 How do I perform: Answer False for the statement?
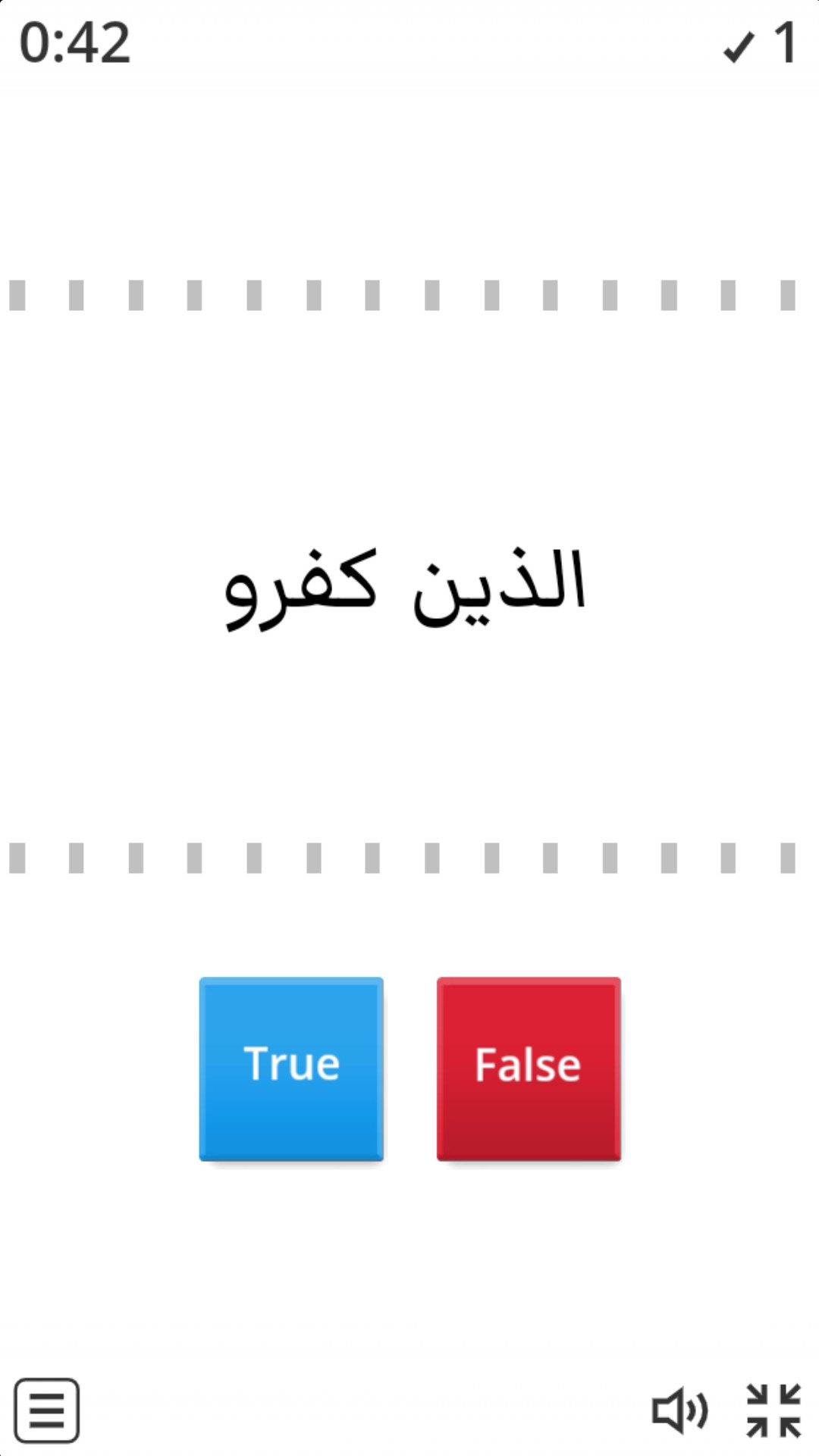coord(529,1068)
